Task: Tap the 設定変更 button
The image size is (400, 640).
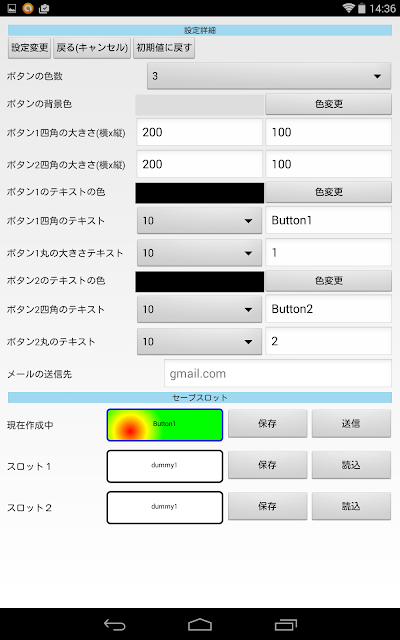Action: [29, 48]
